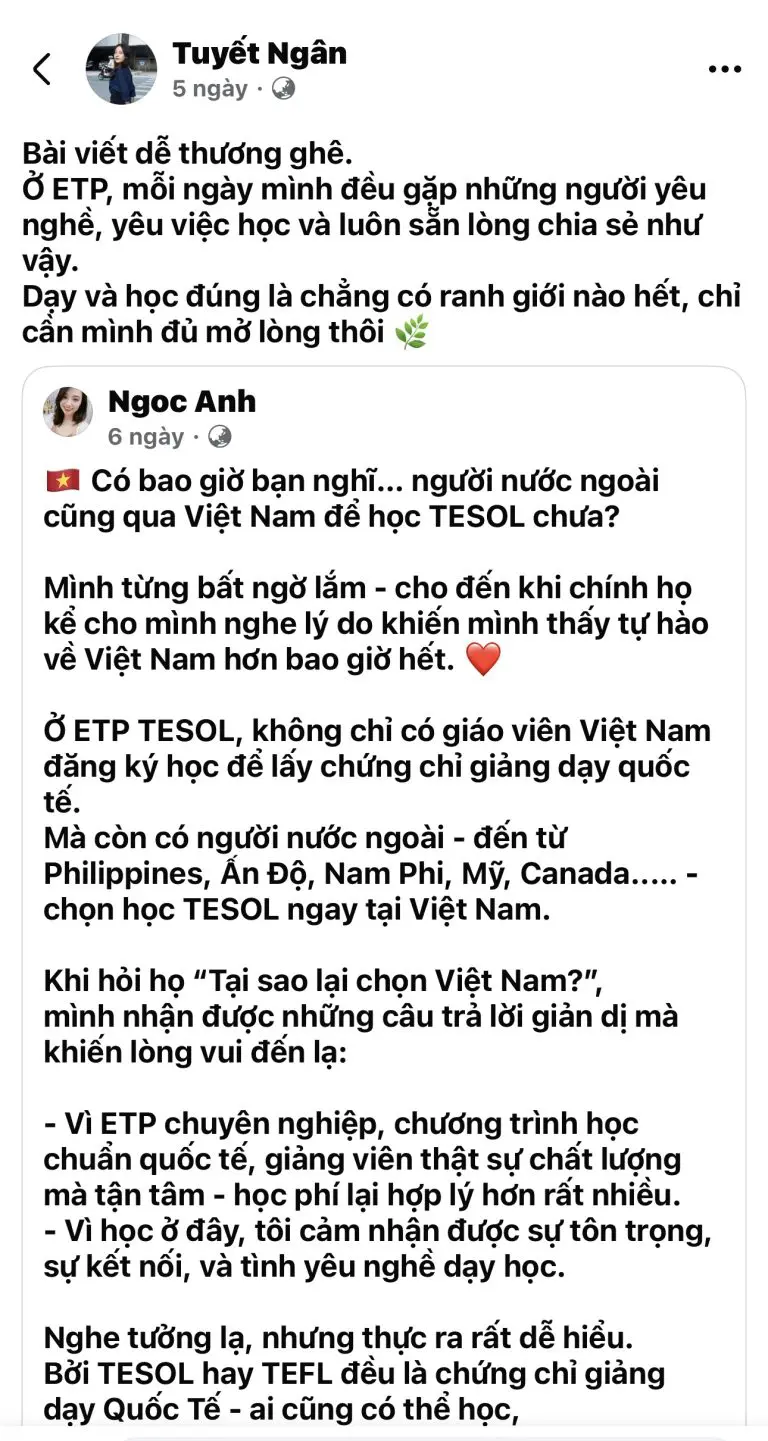Open Ngoc Anh's profile from shared post
This screenshot has width=768, height=1441.
[x=181, y=402]
